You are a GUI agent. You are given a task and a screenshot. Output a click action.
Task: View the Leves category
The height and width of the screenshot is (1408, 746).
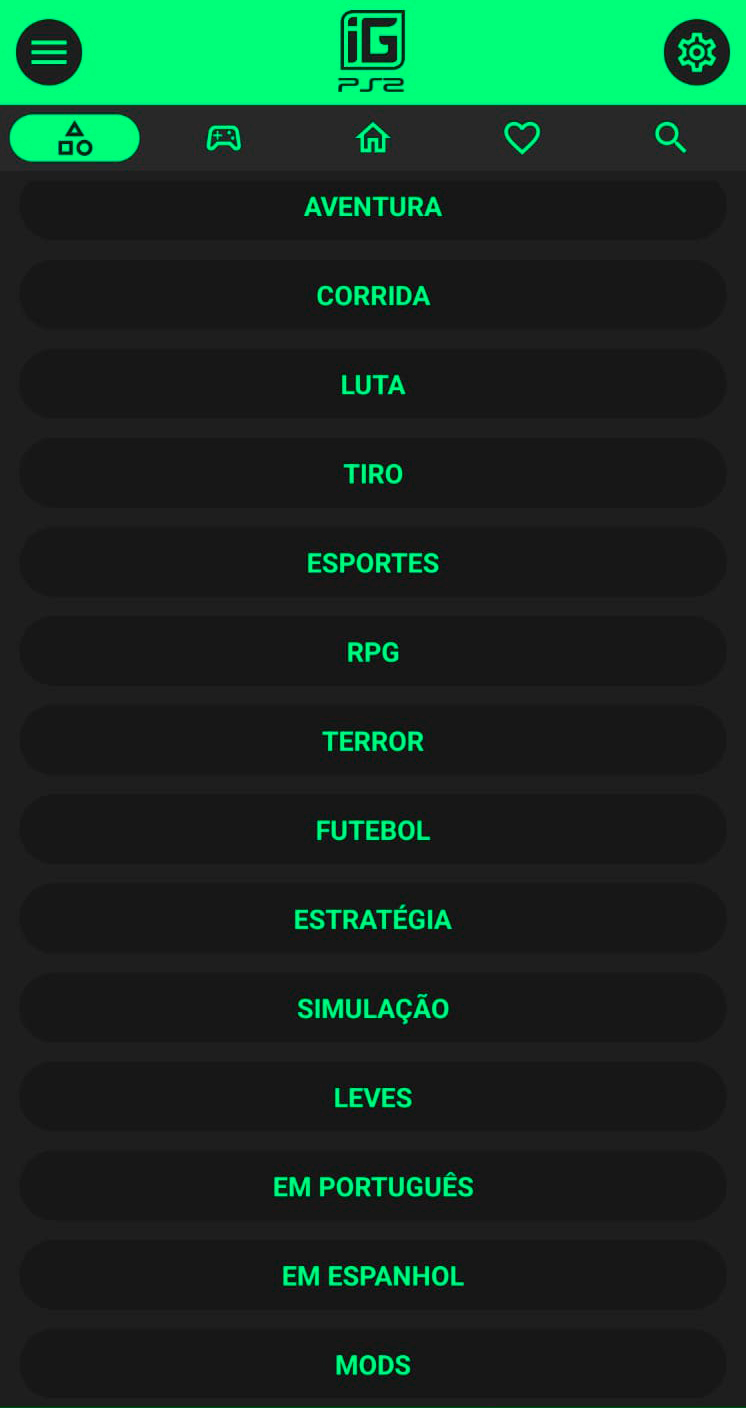[373, 1097]
